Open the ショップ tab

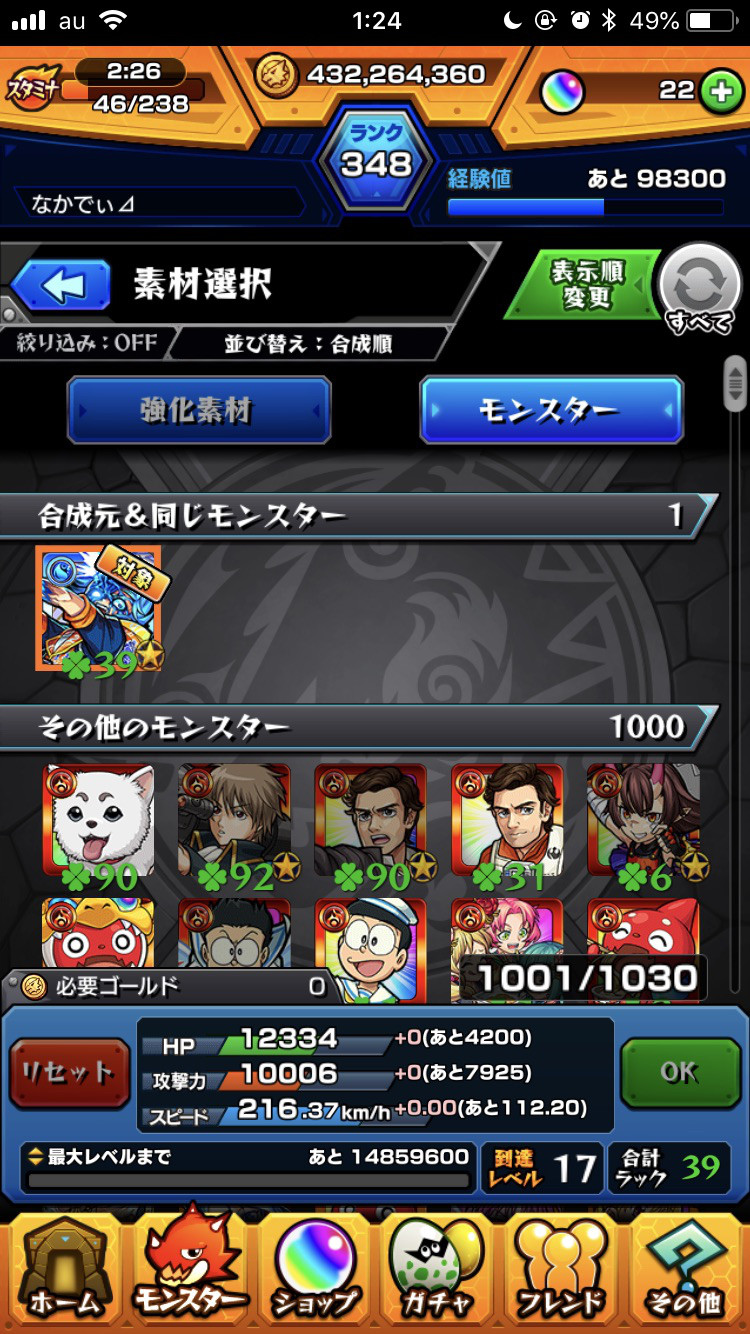314,1270
